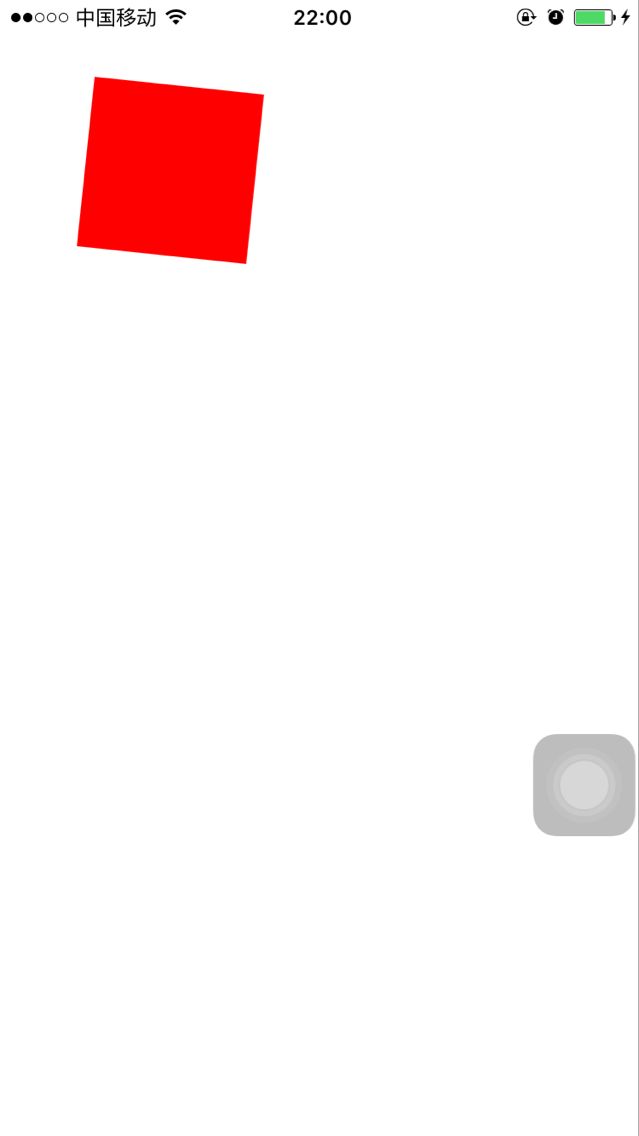639x1136 pixels.
Task: Open the AssistiveTouch floating button
Action: pyautogui.click(x=584, y=785)
